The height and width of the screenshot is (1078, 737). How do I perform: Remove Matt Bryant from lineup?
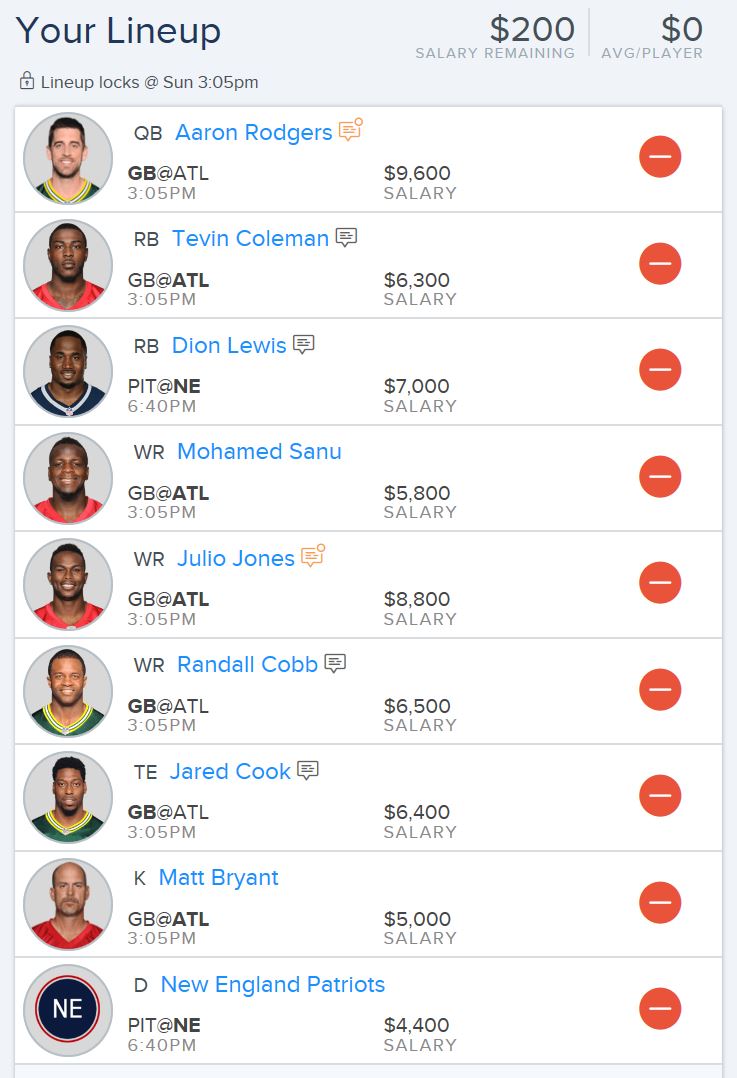point(660,902)
